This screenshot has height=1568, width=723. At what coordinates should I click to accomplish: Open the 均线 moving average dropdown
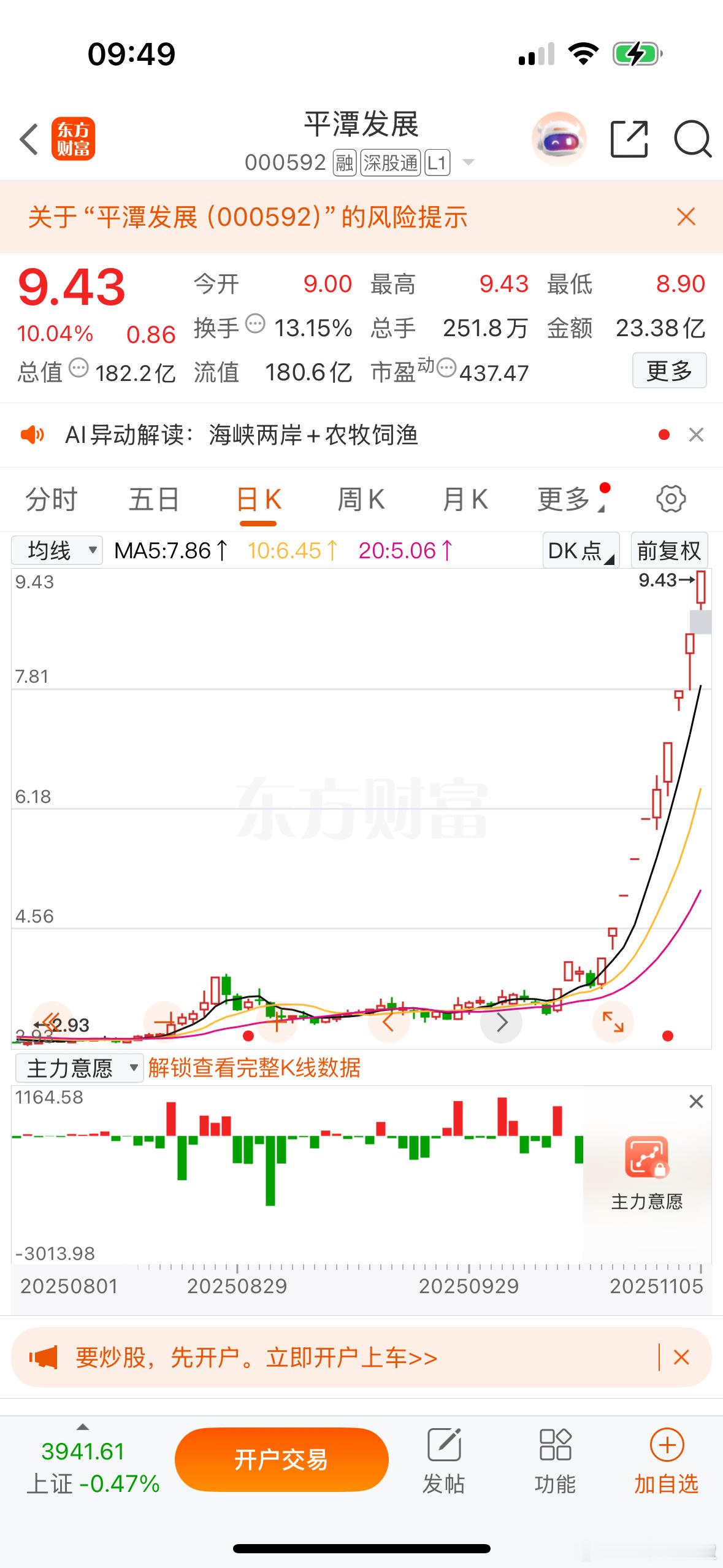(56, 550)
